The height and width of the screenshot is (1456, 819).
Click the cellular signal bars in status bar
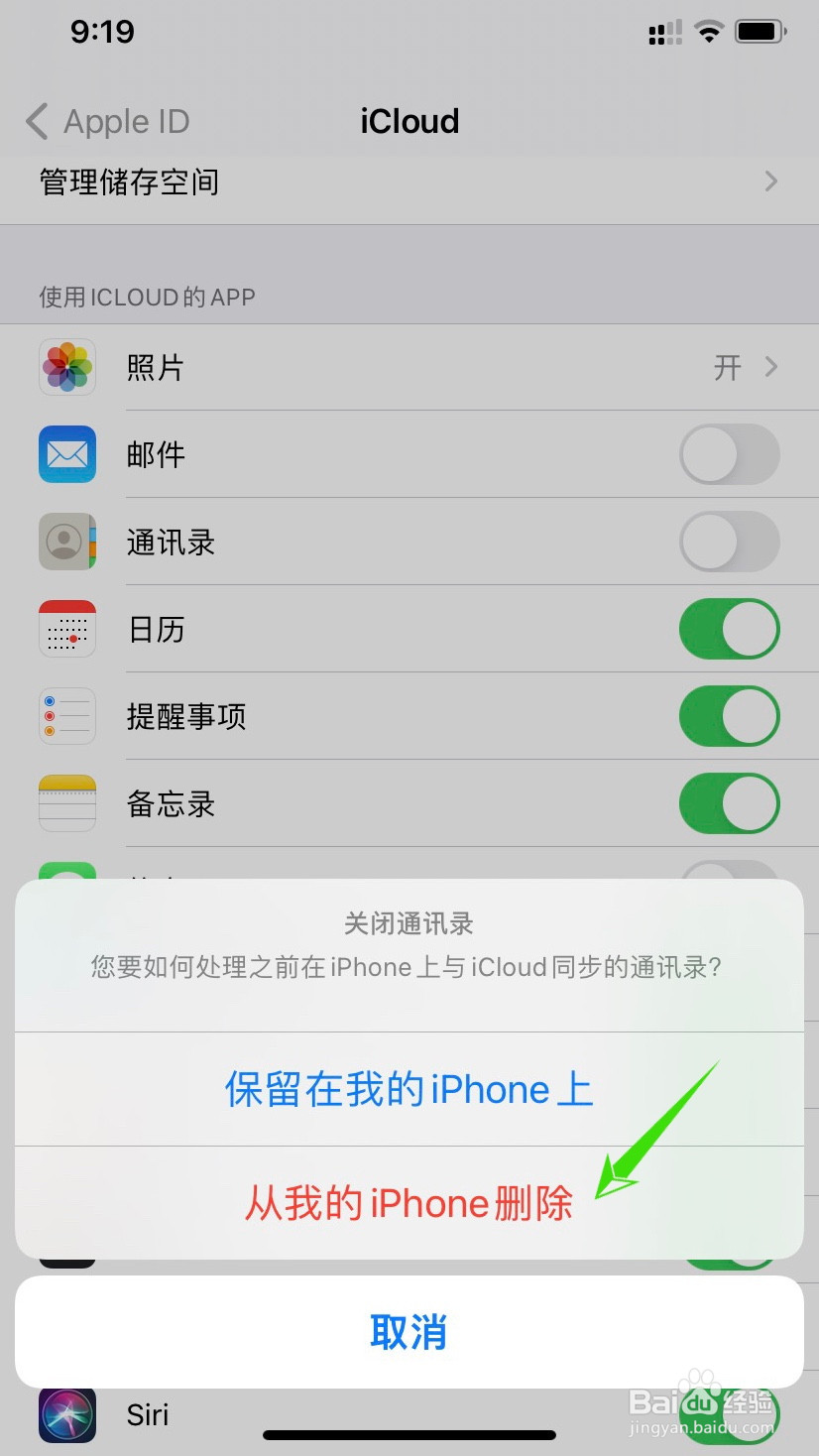664,31
